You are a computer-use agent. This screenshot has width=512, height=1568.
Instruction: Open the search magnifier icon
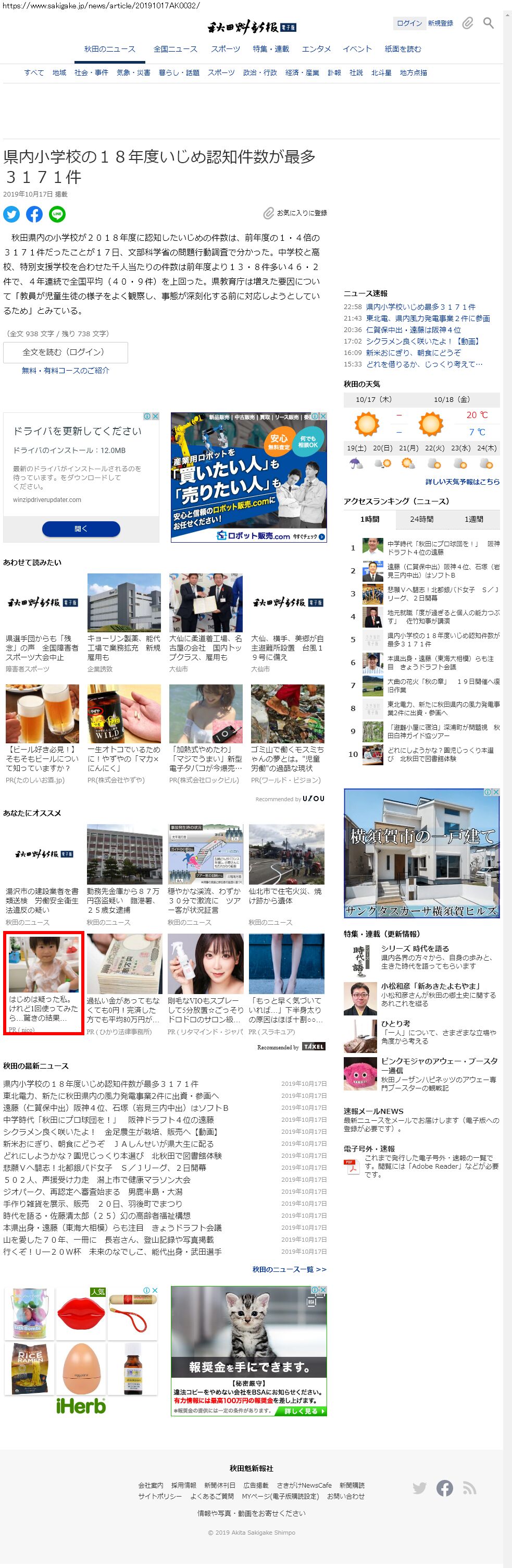tap(488, 23)
